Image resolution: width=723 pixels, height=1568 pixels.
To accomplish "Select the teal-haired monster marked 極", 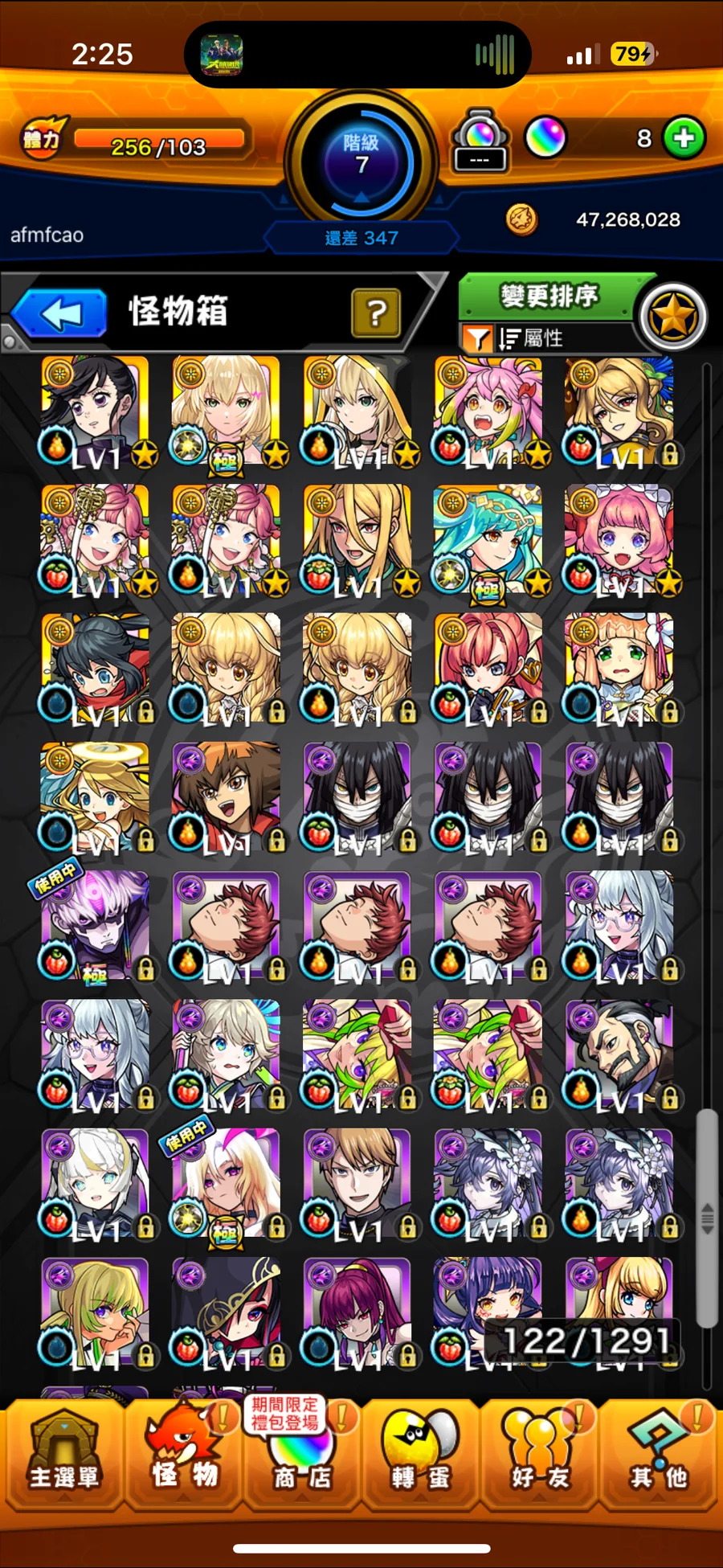I will click(488, 538).
